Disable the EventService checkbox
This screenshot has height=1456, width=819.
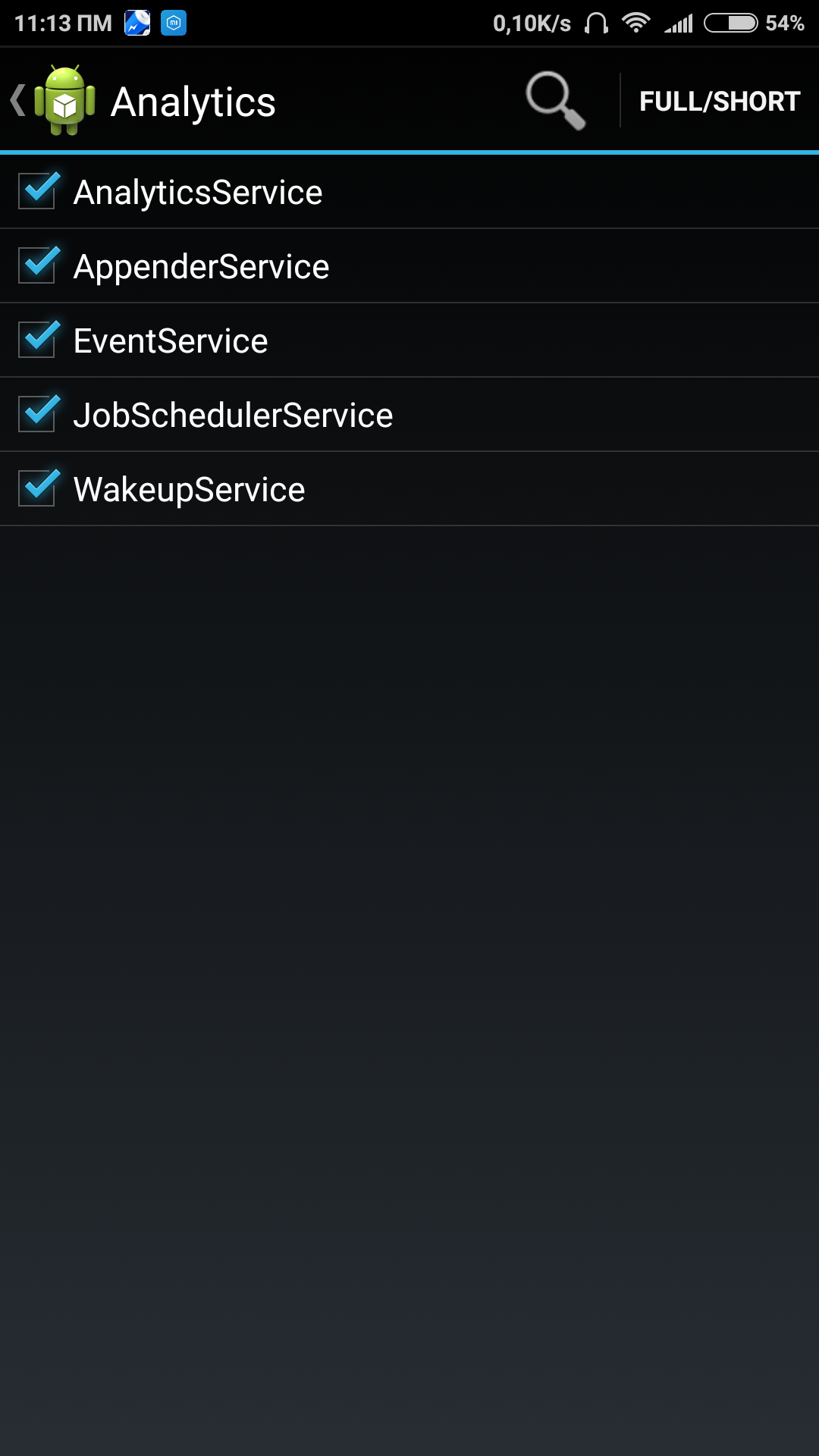(x=38, y=340)
